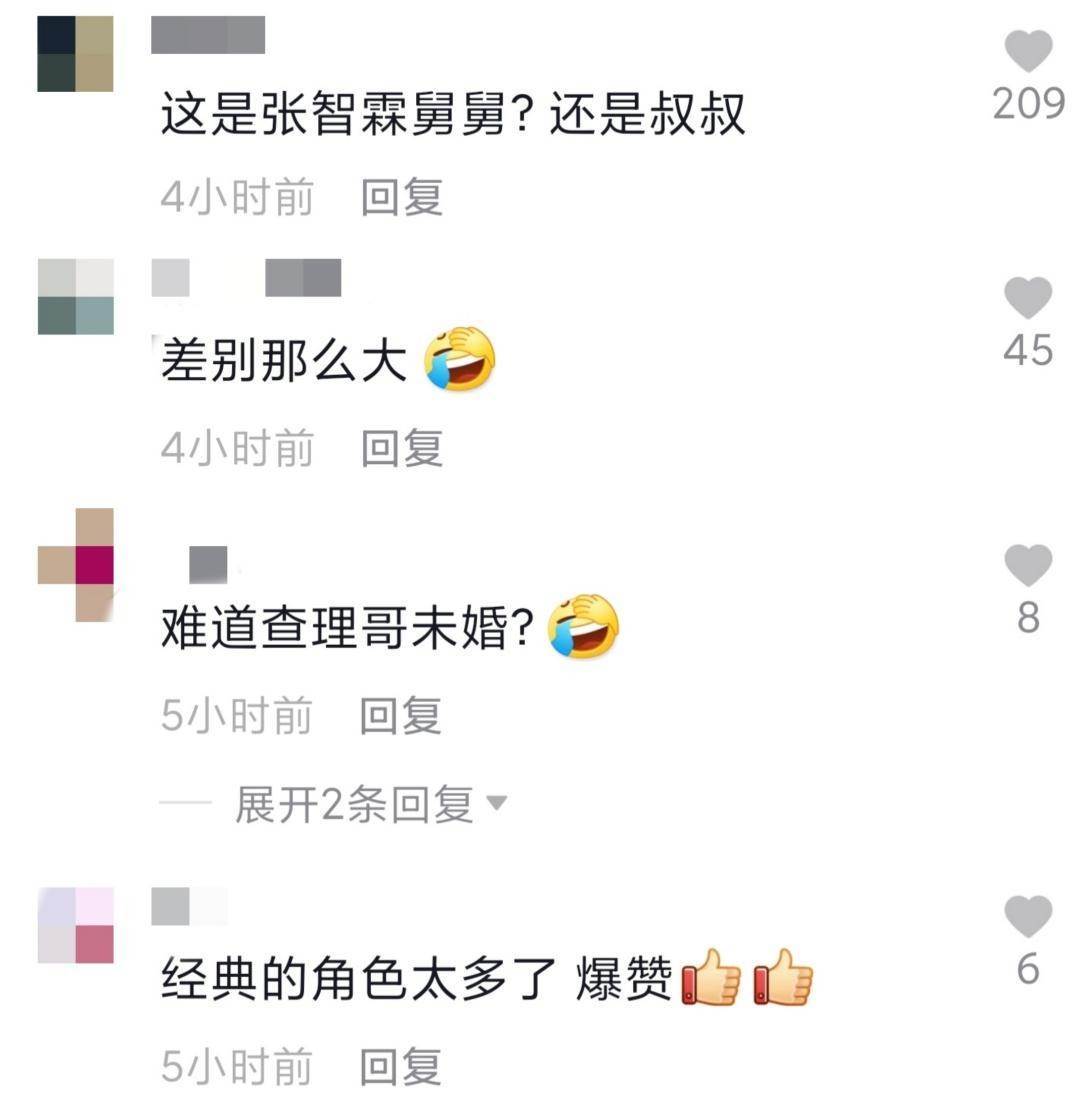Expand 展开2条回复 replies

point(370,804)
